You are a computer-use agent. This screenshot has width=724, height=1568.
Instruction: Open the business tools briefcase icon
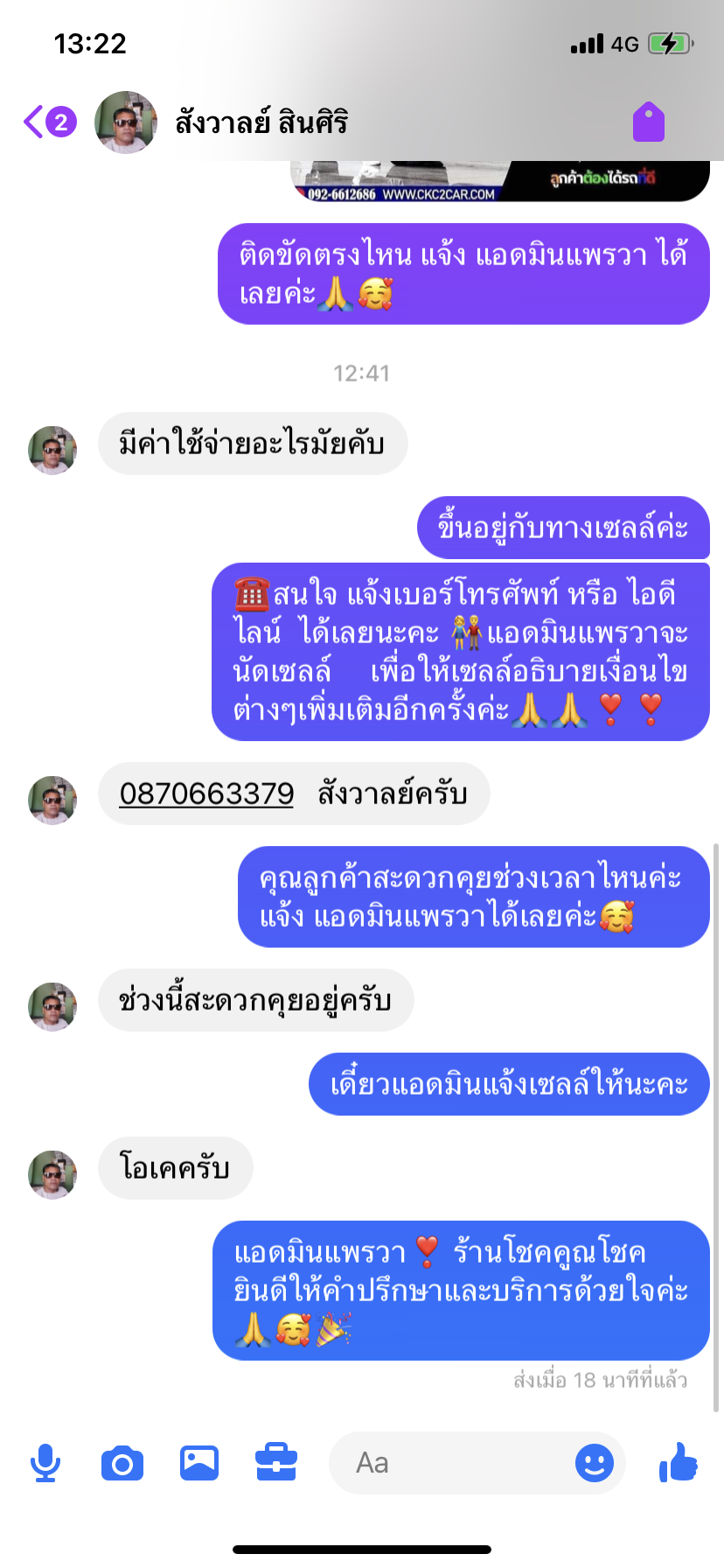tap(276, 1463)
